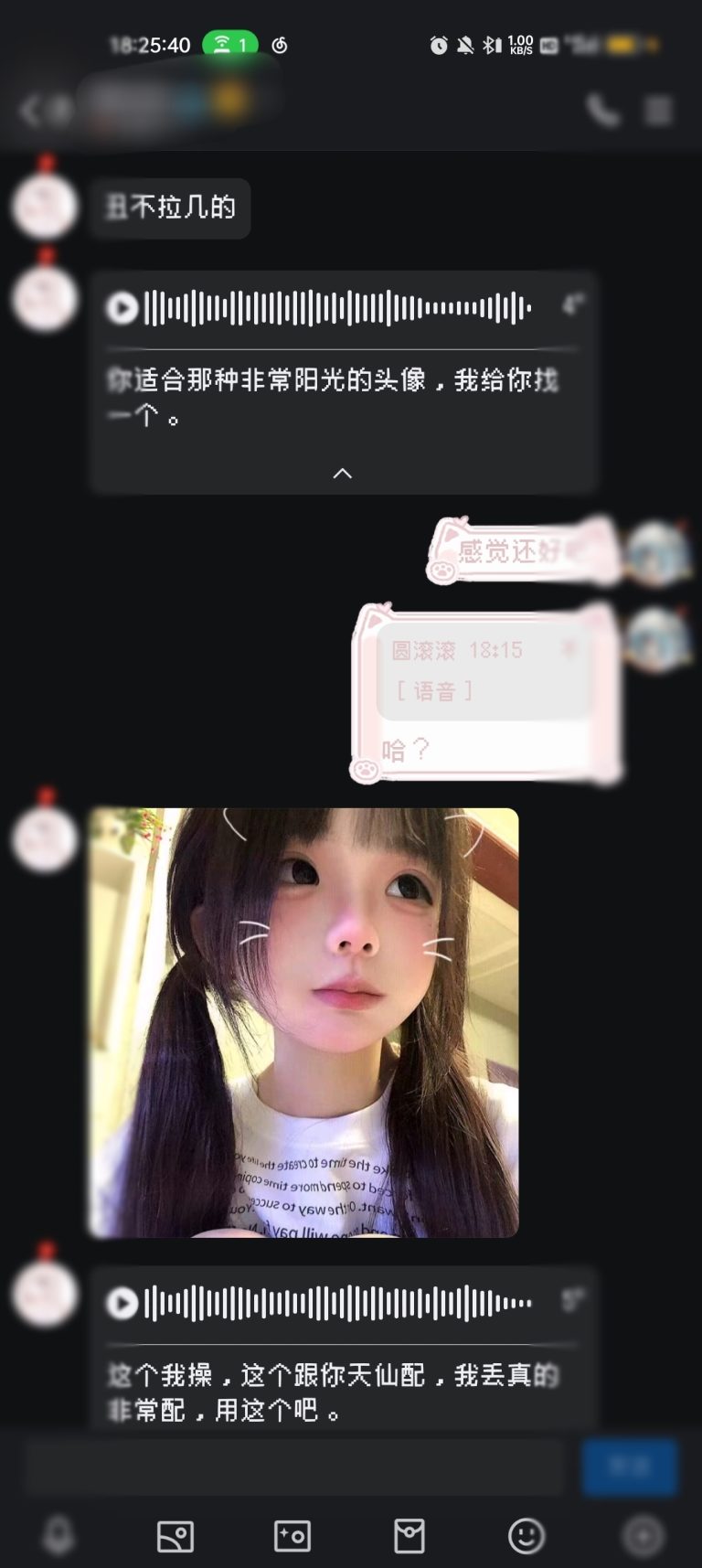This screenshot has height=1568, width=702.
Task: Collapse the first voice message transcription
Action: pyautogui.click(x=343, y=473)
